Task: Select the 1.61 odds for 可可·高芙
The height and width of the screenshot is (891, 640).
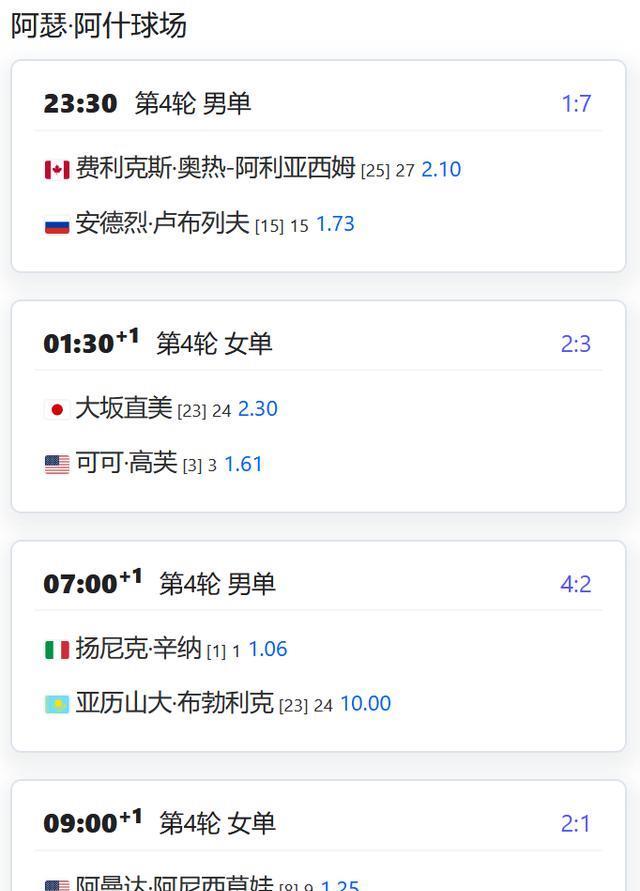Action: 243,464
